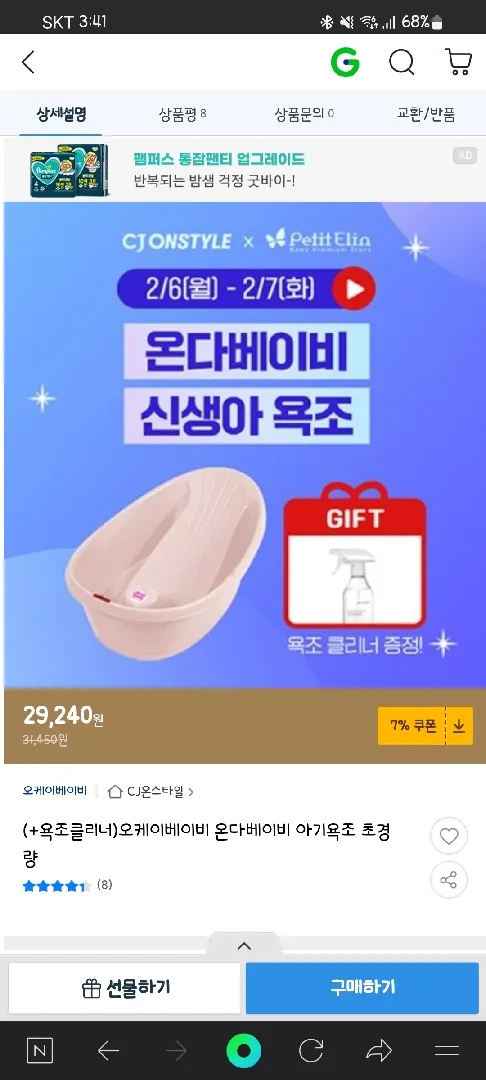
Task: Open the search icon
Action: [401, 63]
